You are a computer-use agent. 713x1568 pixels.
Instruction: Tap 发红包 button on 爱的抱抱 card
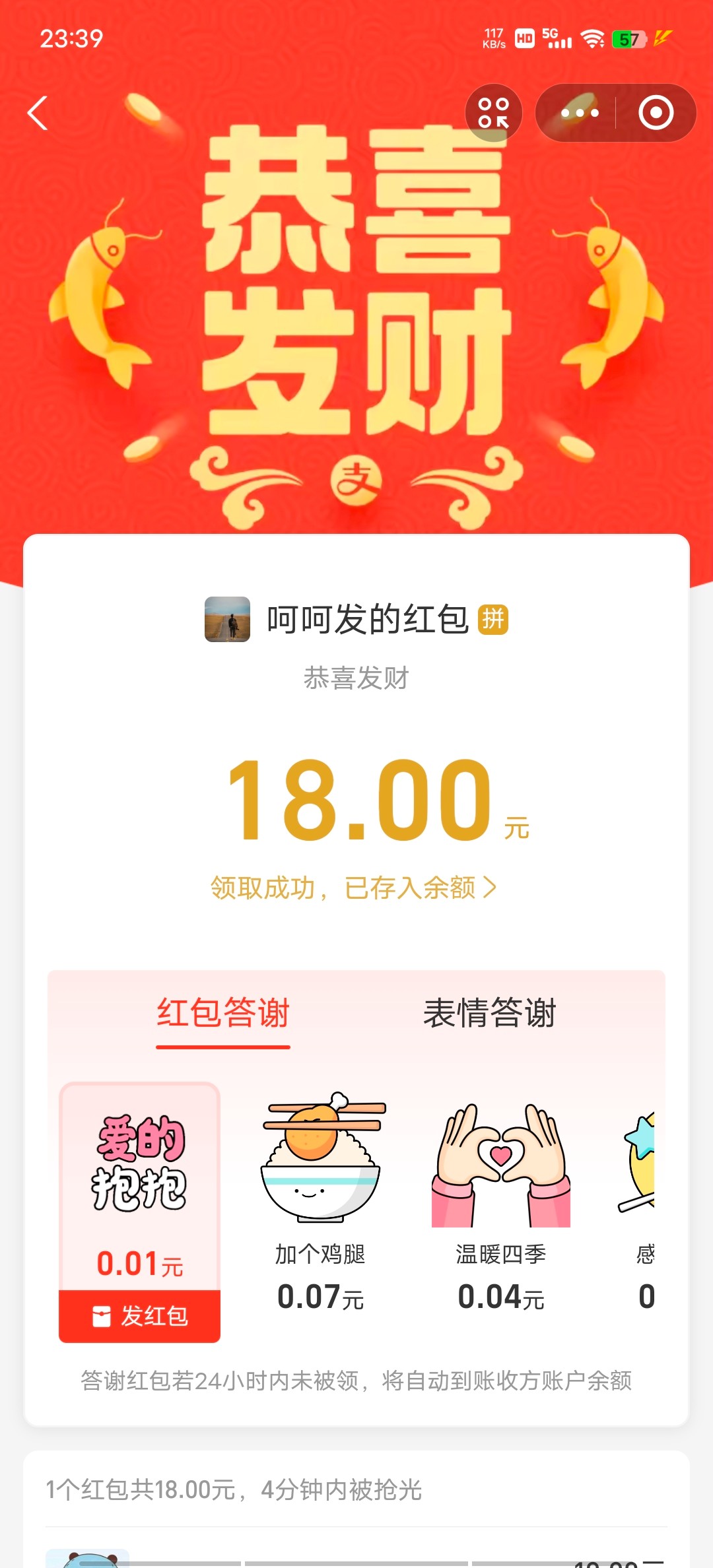140,1316
